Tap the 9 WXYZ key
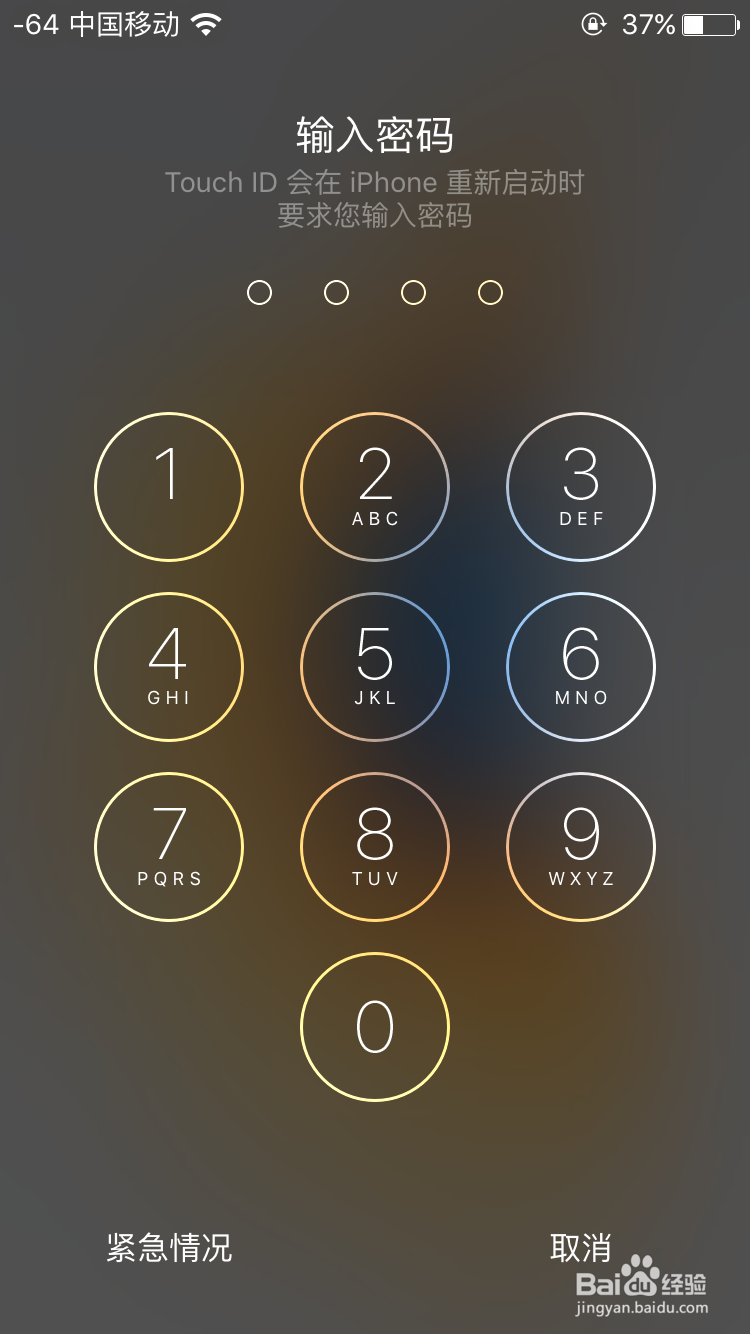Viewport: 750px width, 1334px height. coord(581,847)
